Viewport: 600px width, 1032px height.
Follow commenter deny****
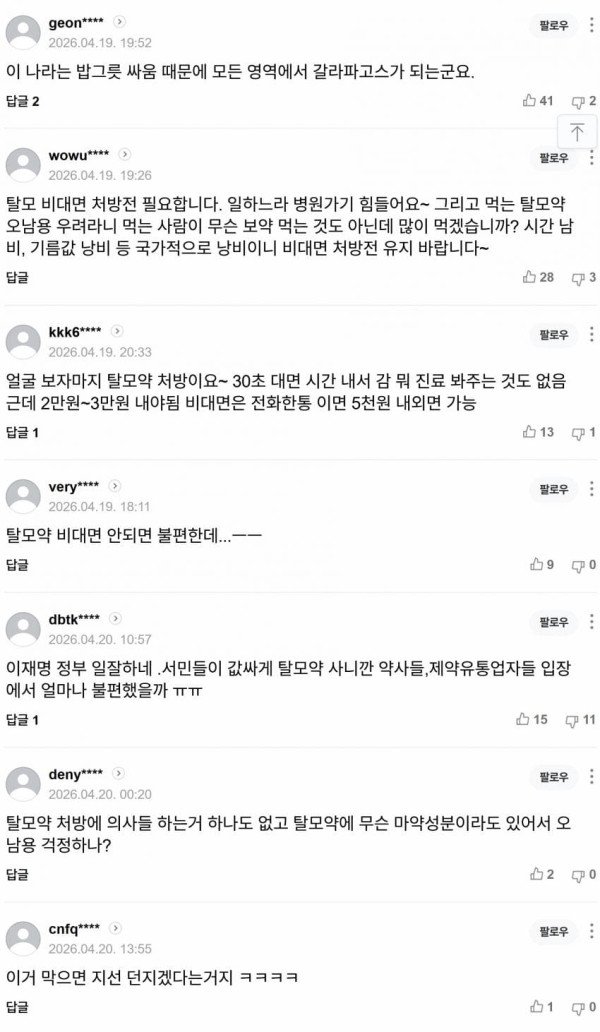[x=553, y=776]
